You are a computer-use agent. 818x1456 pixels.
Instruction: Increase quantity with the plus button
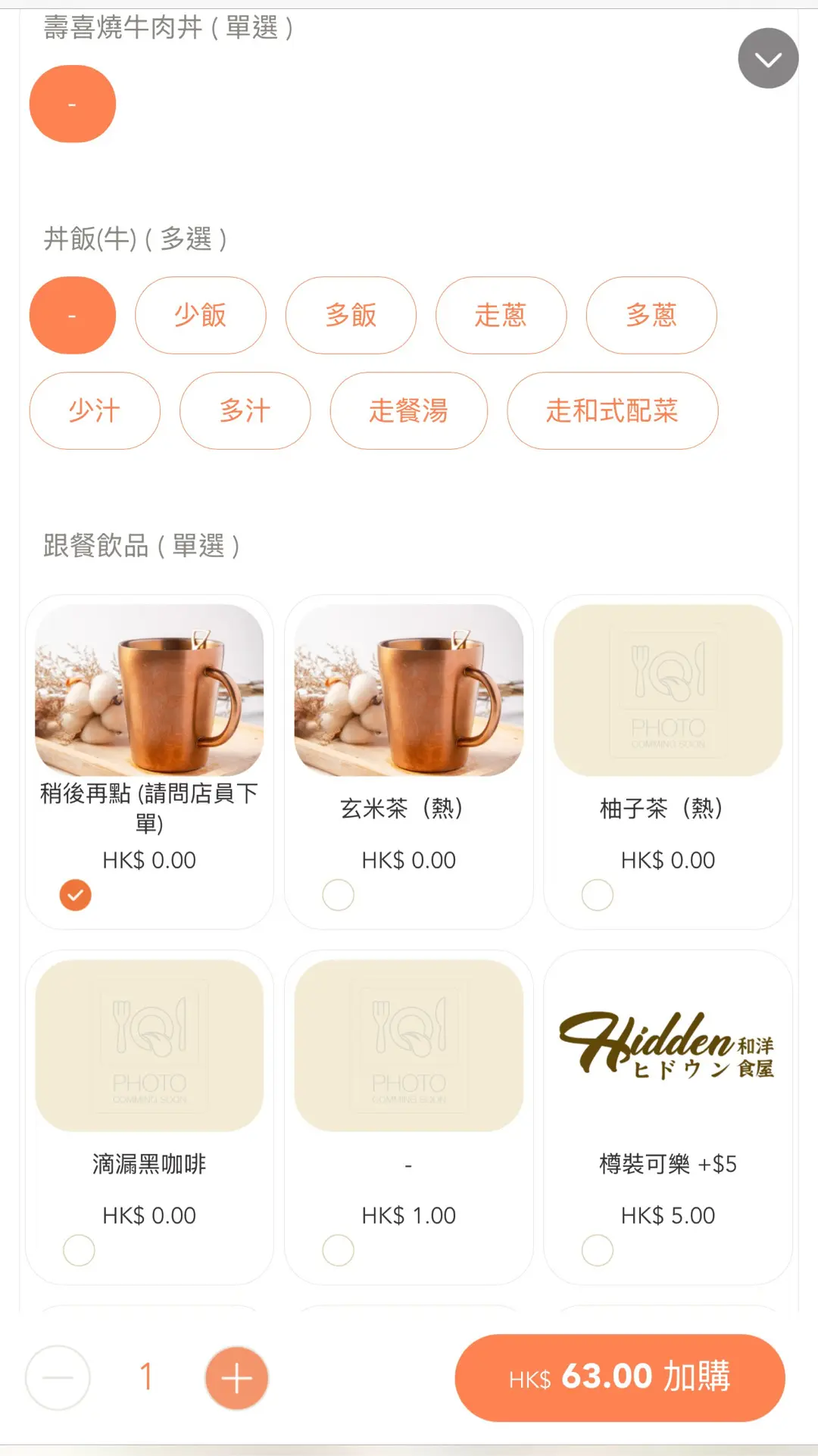(x=236, y=1378)
